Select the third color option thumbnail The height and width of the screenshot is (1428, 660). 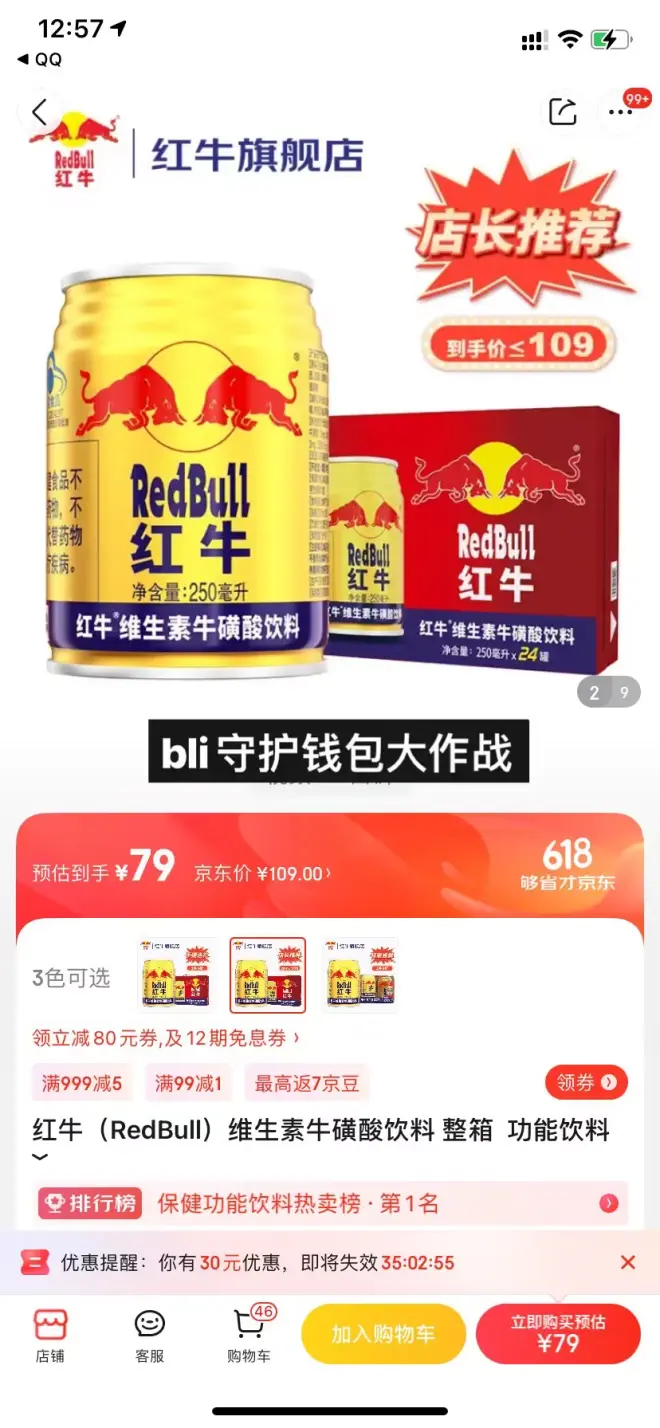click(x=360, y=975)
